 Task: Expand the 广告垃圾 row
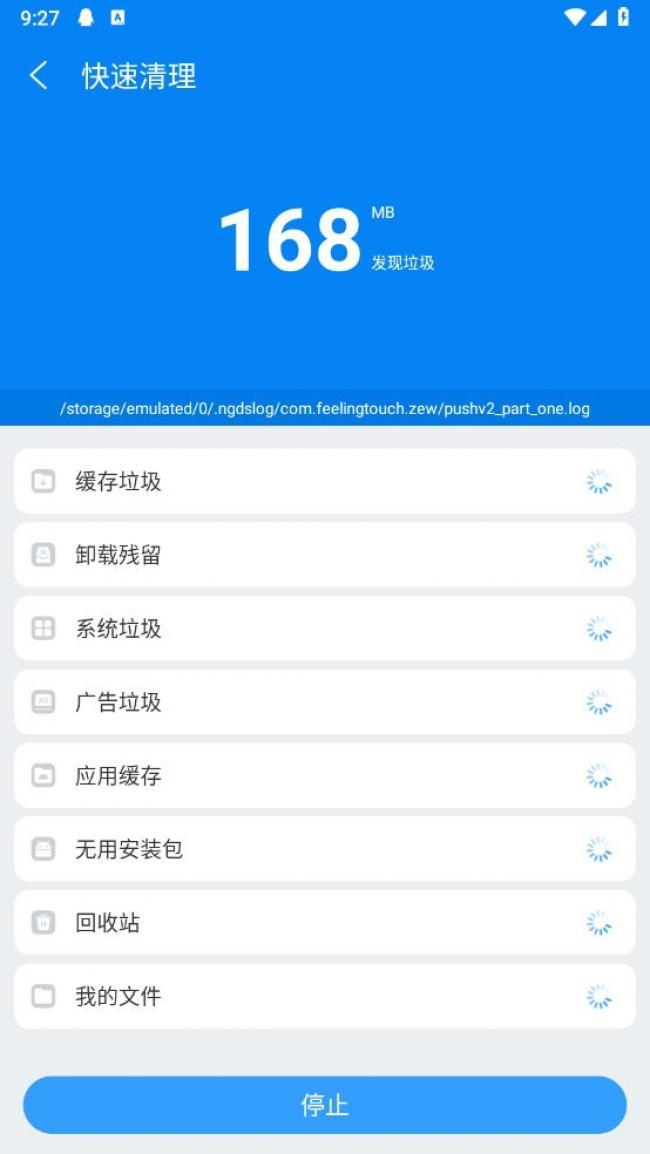(x=324, y=702)
